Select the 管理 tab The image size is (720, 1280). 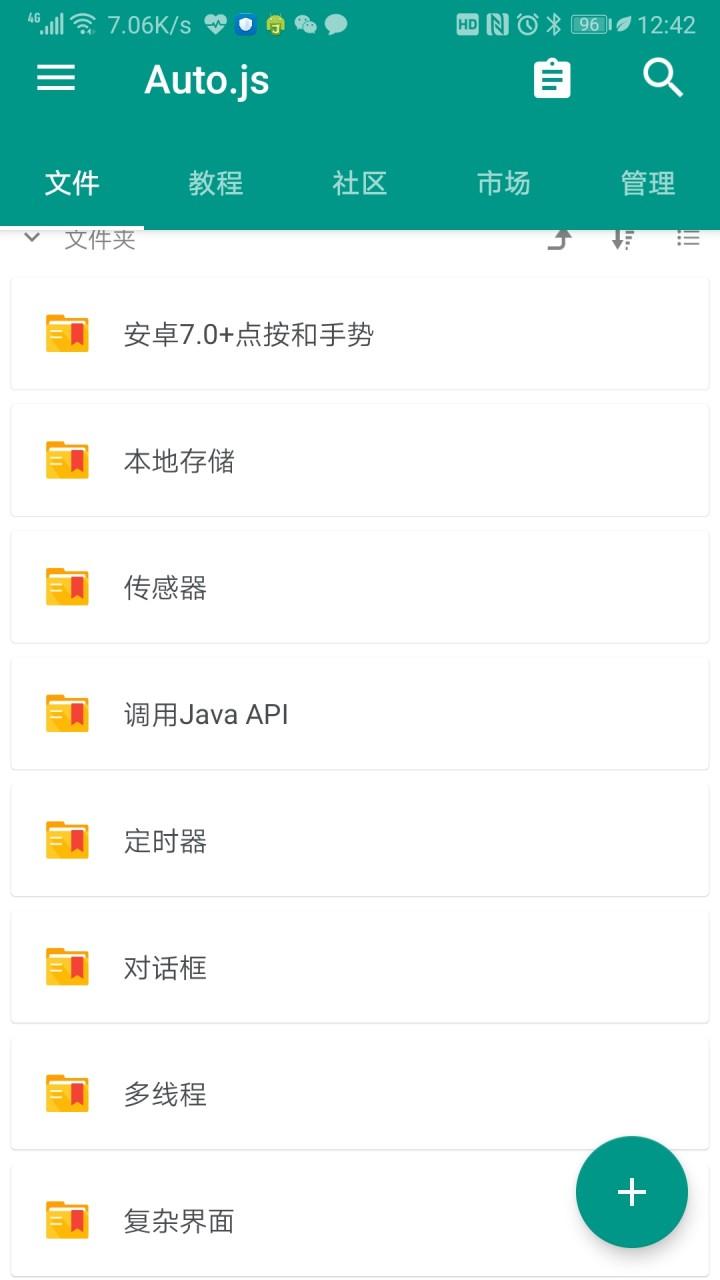coord(648,183)
